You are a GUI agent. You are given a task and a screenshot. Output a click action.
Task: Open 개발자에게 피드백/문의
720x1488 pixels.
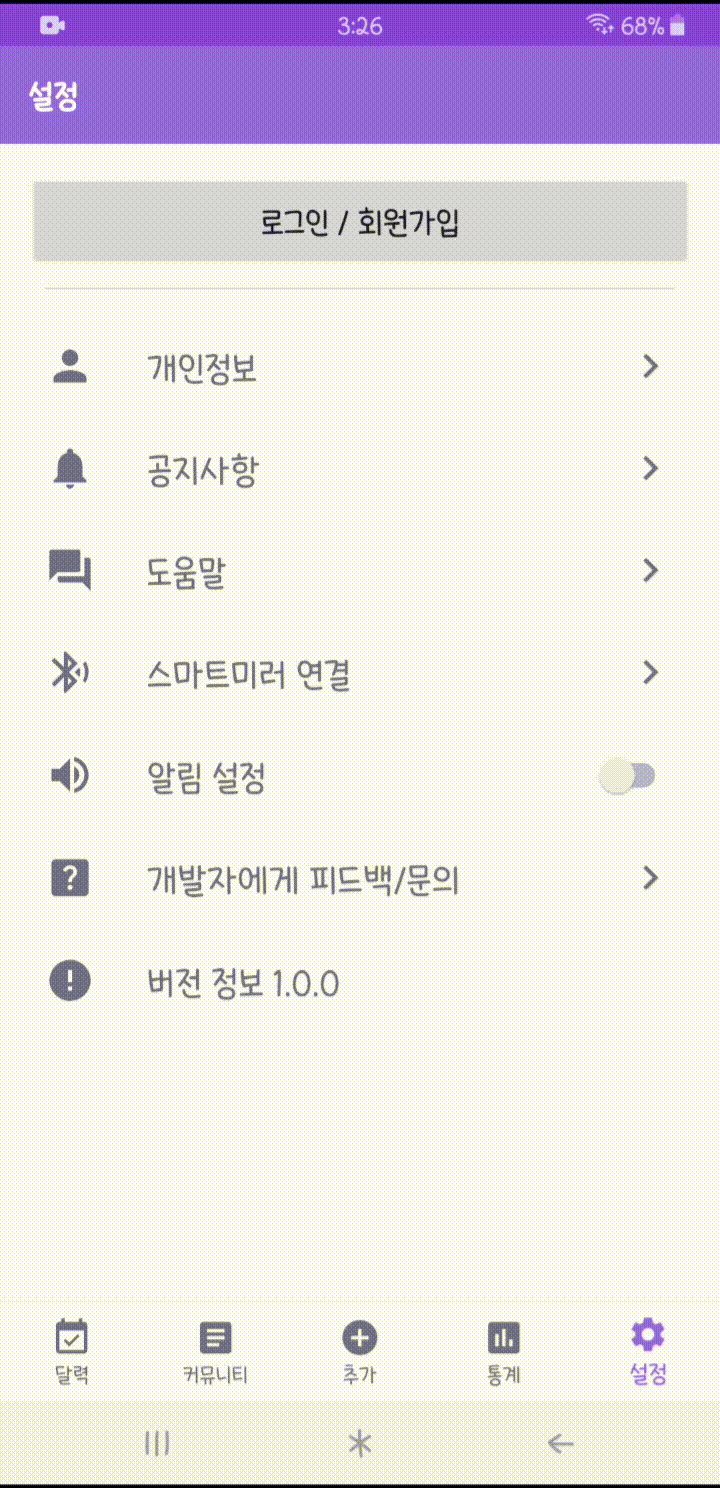pyautogui.click(x=360, y=879)
